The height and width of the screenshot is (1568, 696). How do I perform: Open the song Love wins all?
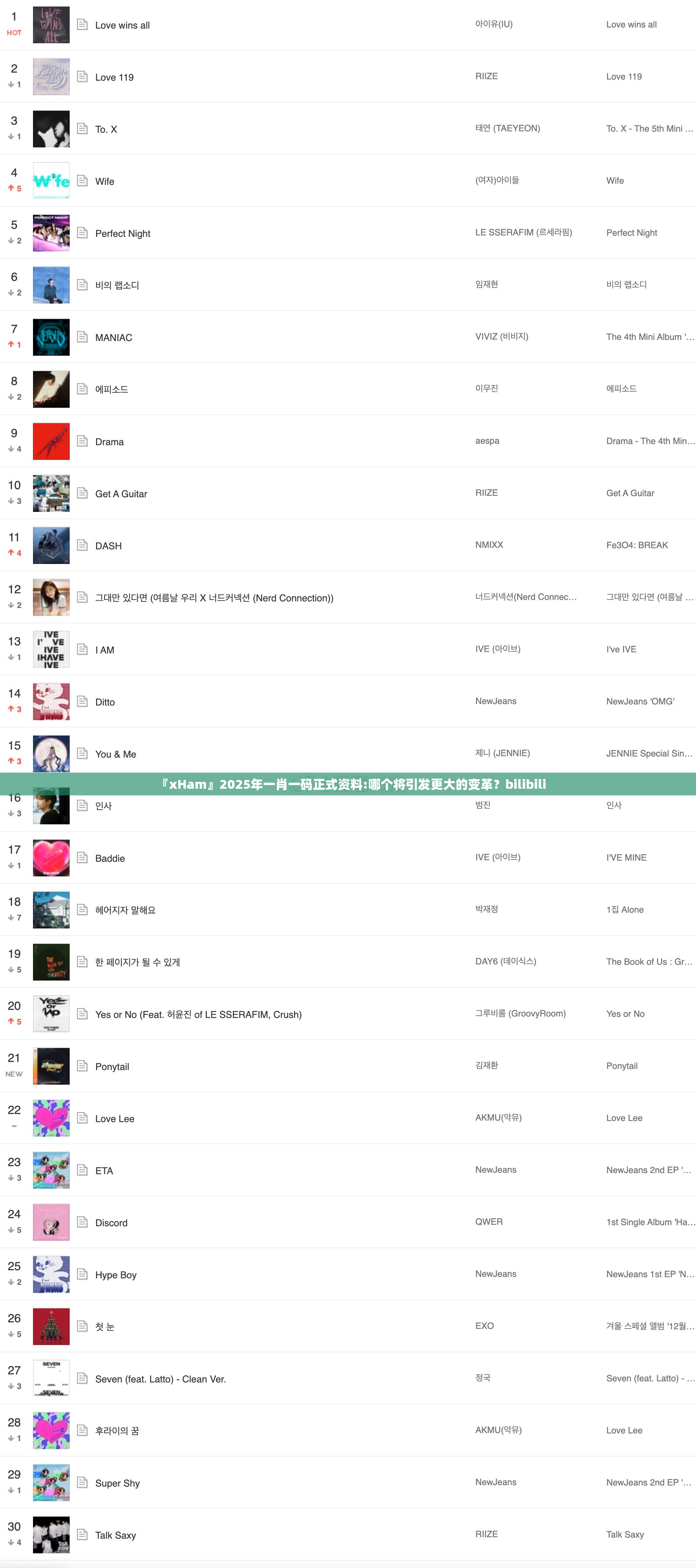click(x=122, y=26)
